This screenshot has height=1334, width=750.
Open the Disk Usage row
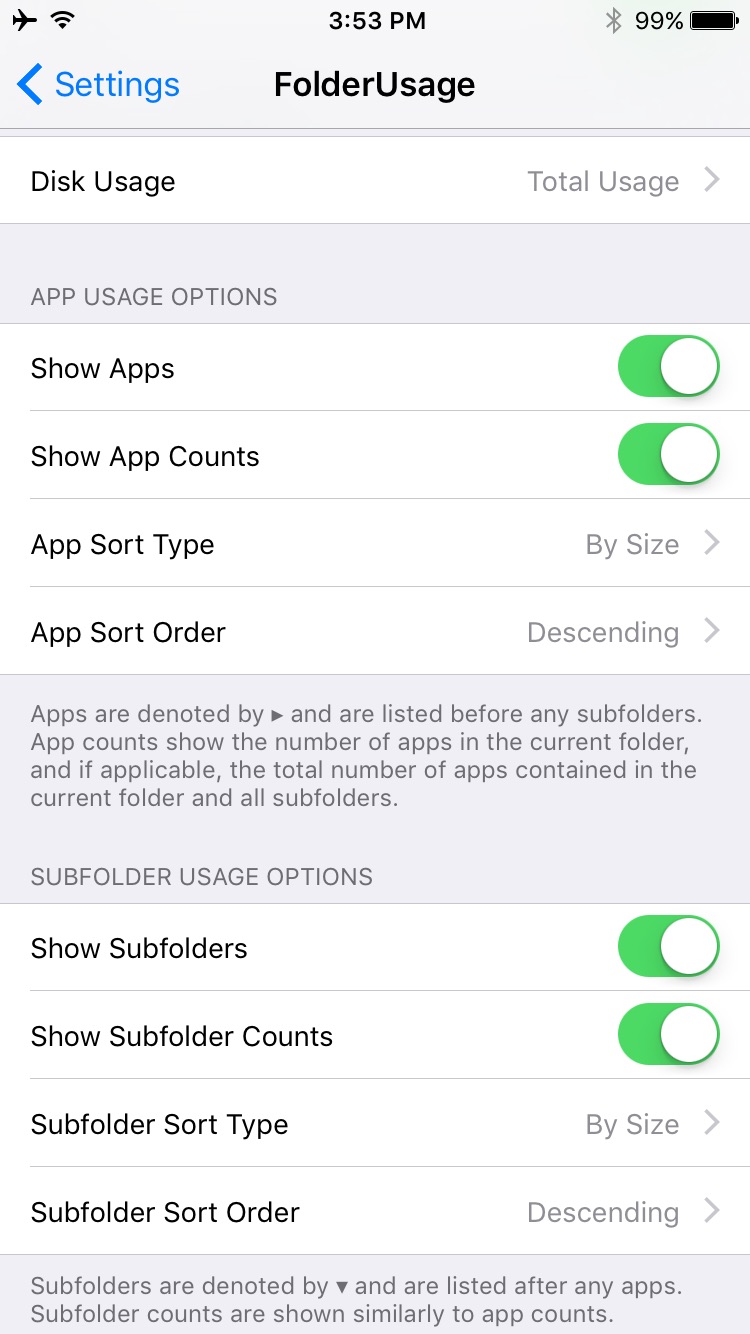(375, 181)
